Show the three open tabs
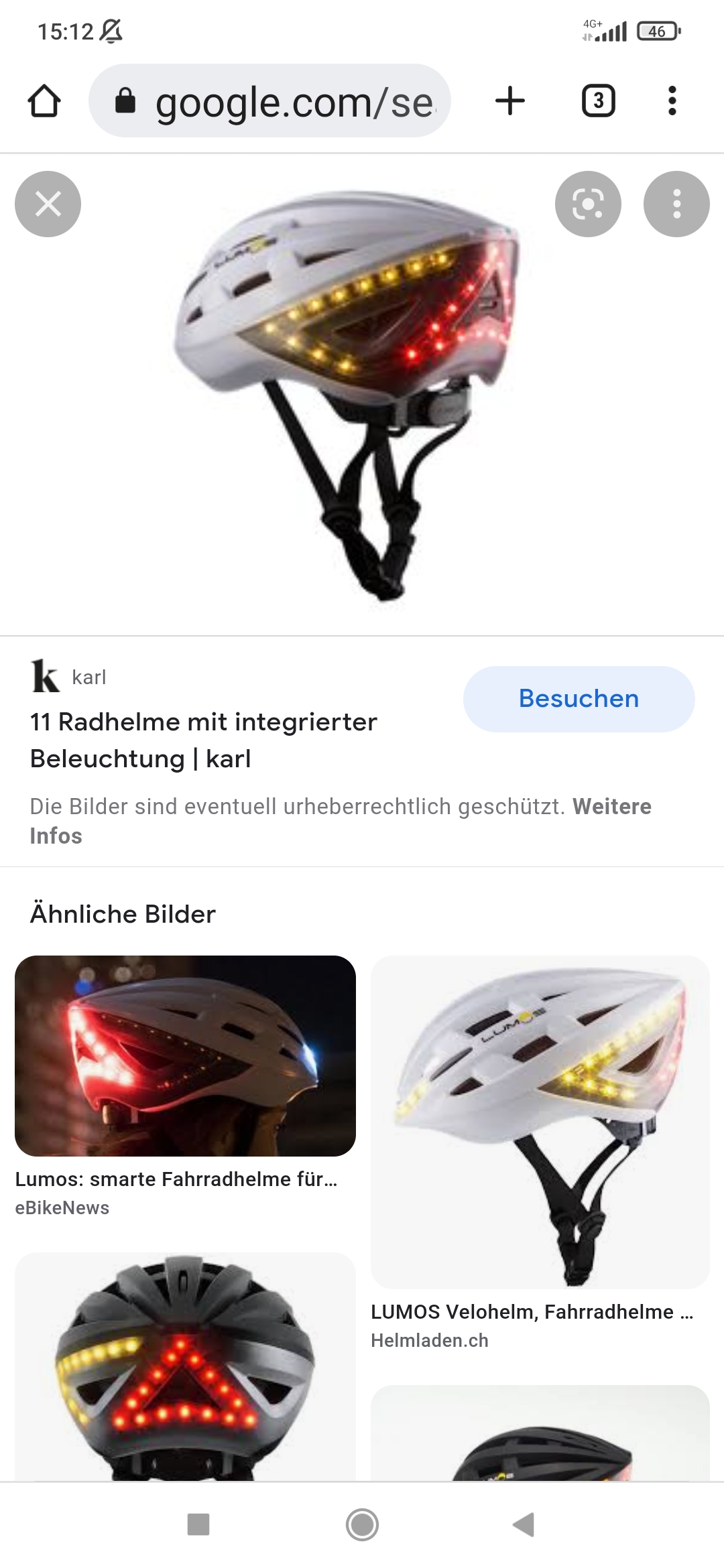This screenshot has width=724, height=1568. tap(598, 101)
